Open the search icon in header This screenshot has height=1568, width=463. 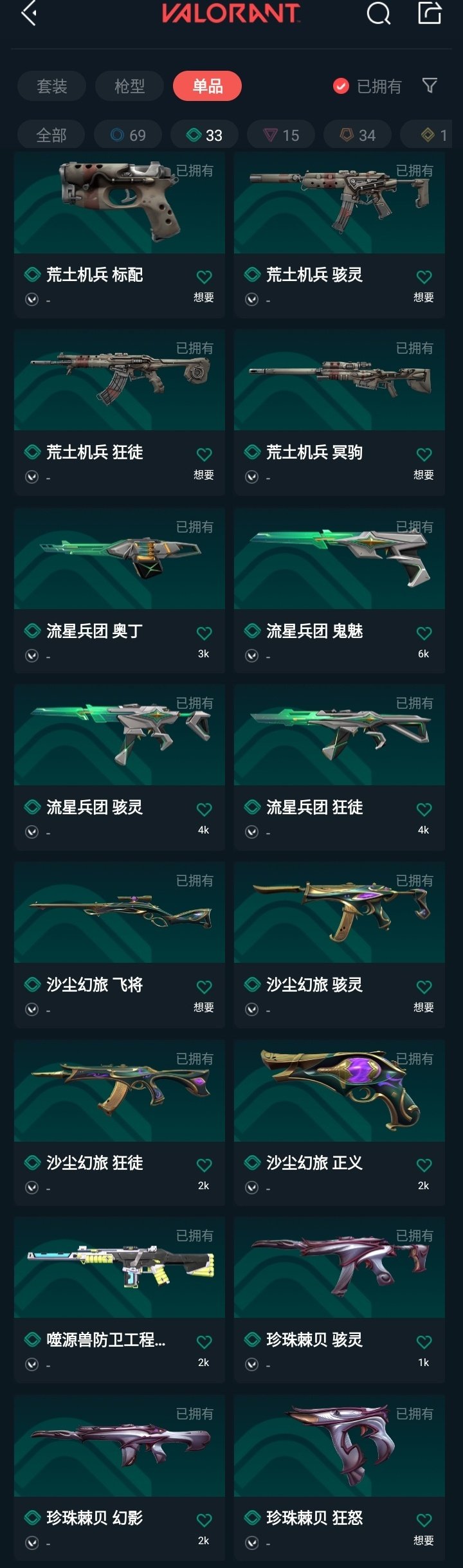pos(378,14)
